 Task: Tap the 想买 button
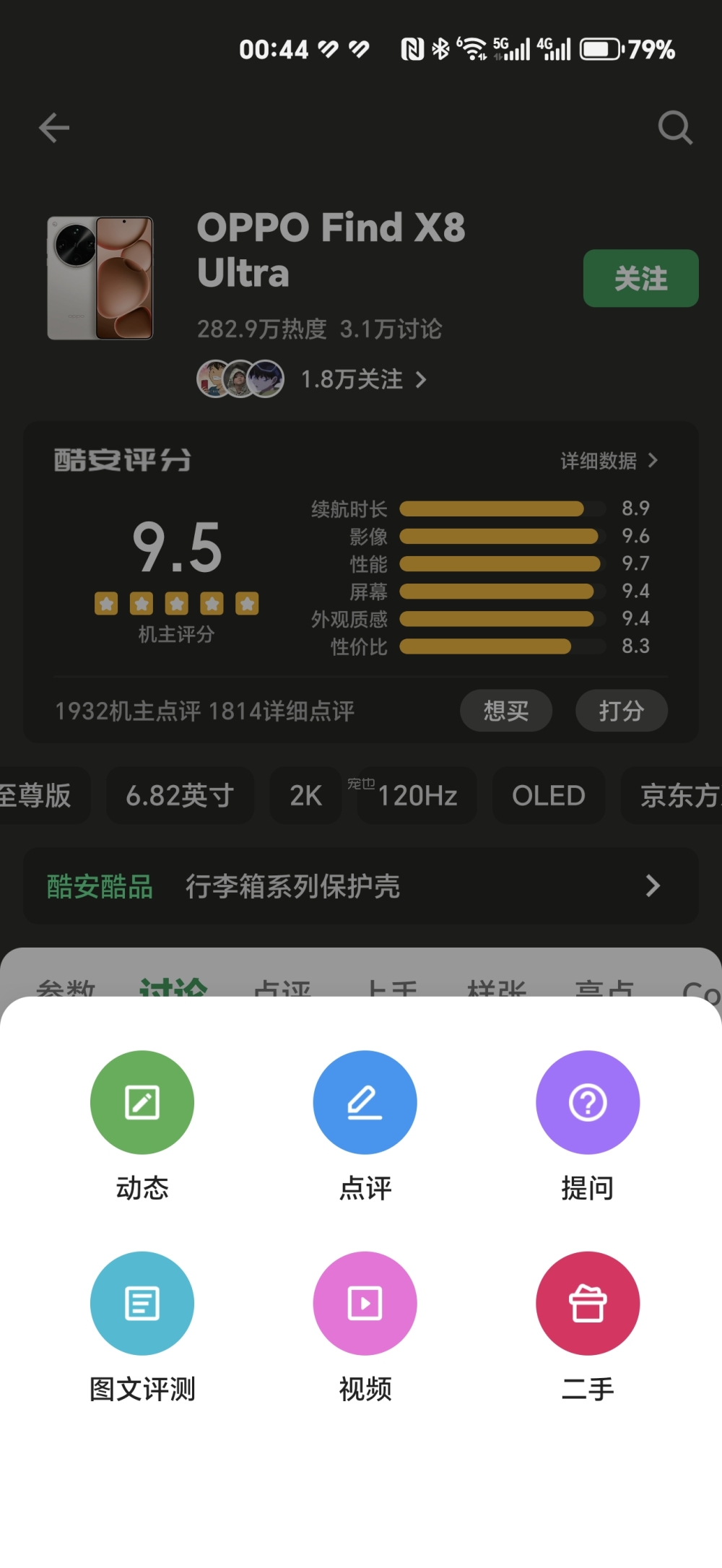point(505,711)
